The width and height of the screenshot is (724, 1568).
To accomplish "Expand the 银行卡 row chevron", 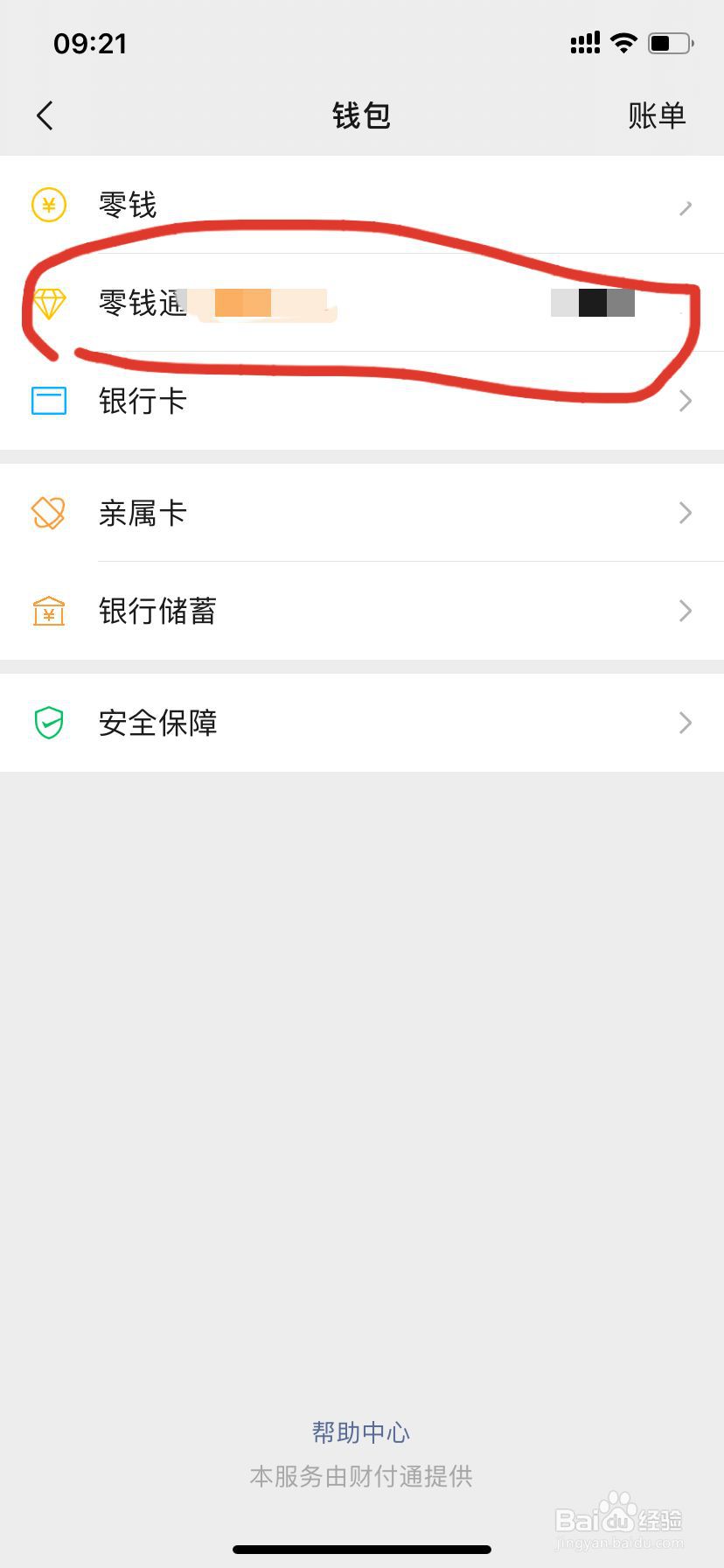I will (x=686, y=401).
